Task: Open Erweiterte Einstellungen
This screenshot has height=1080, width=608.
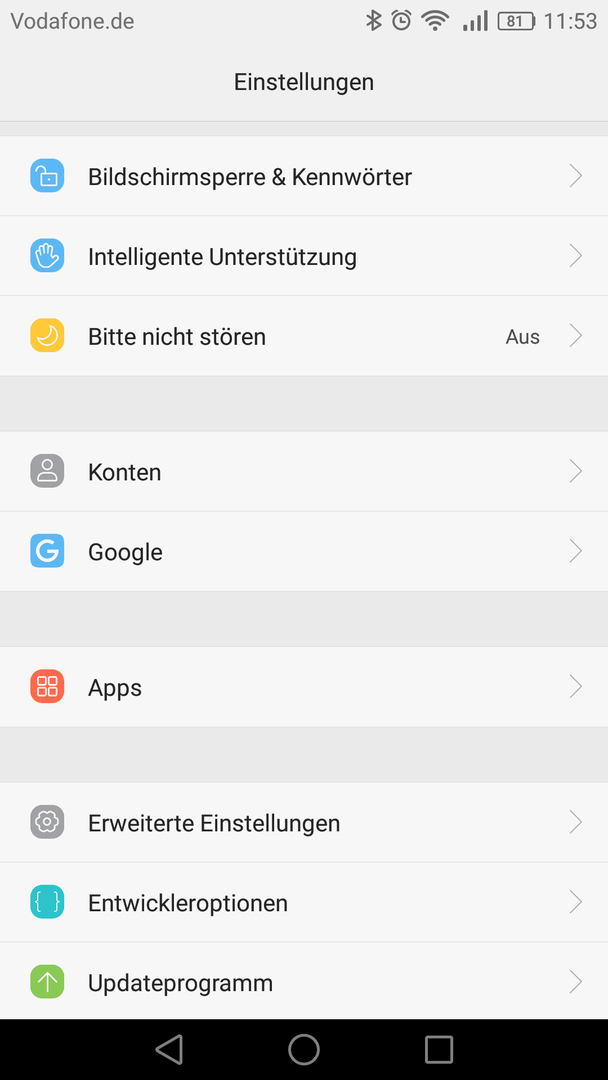Action: click(x=304, y=822)
